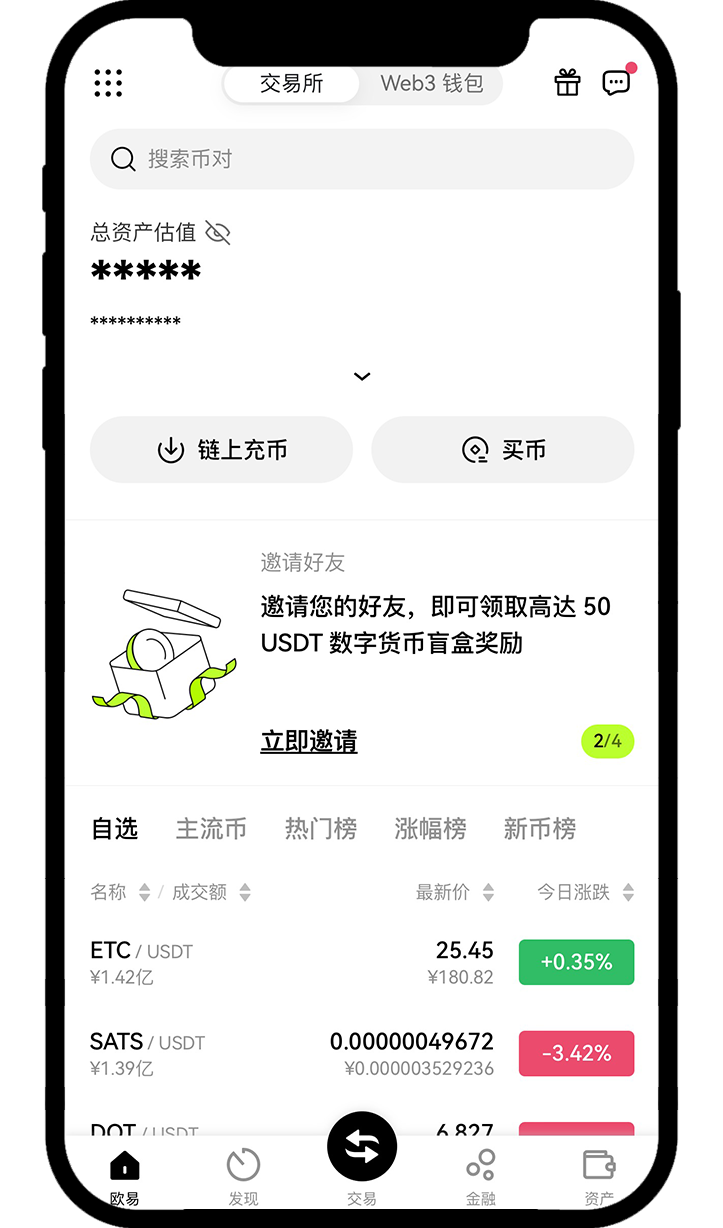Open the 立即邀请 link
This screenshot has width=723, height=1228.
tap(308, 741)
